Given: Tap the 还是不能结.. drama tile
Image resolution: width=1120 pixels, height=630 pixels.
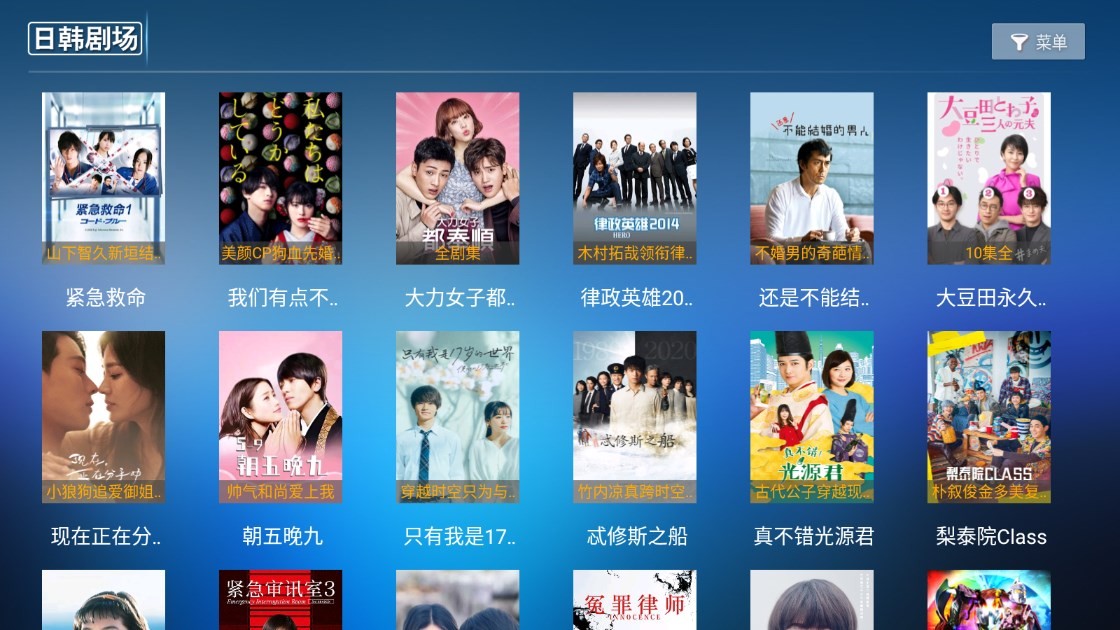Looking at the screenshot, I should [x=812, y=179].
